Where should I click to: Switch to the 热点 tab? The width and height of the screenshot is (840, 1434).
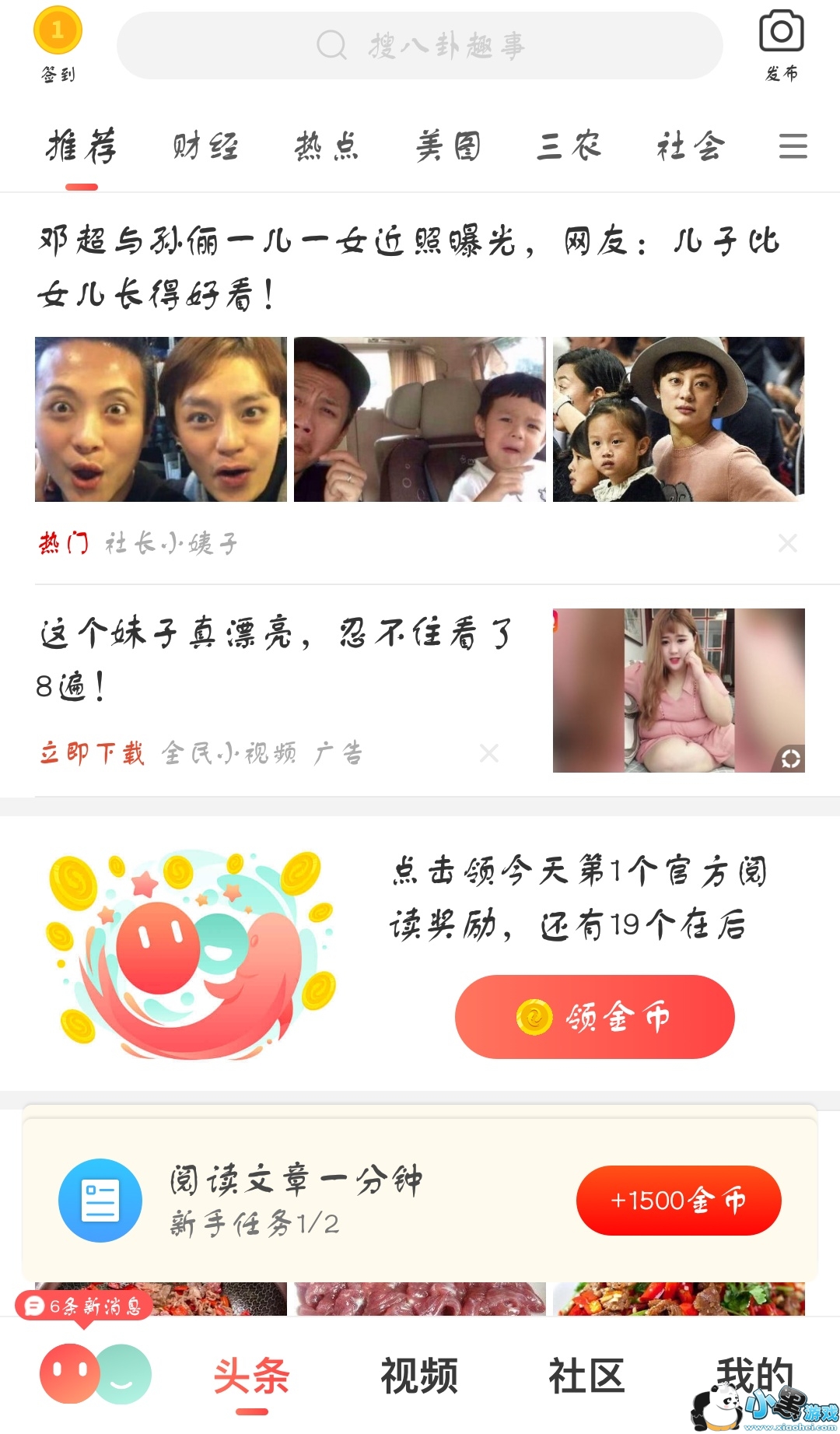[327, 146]
